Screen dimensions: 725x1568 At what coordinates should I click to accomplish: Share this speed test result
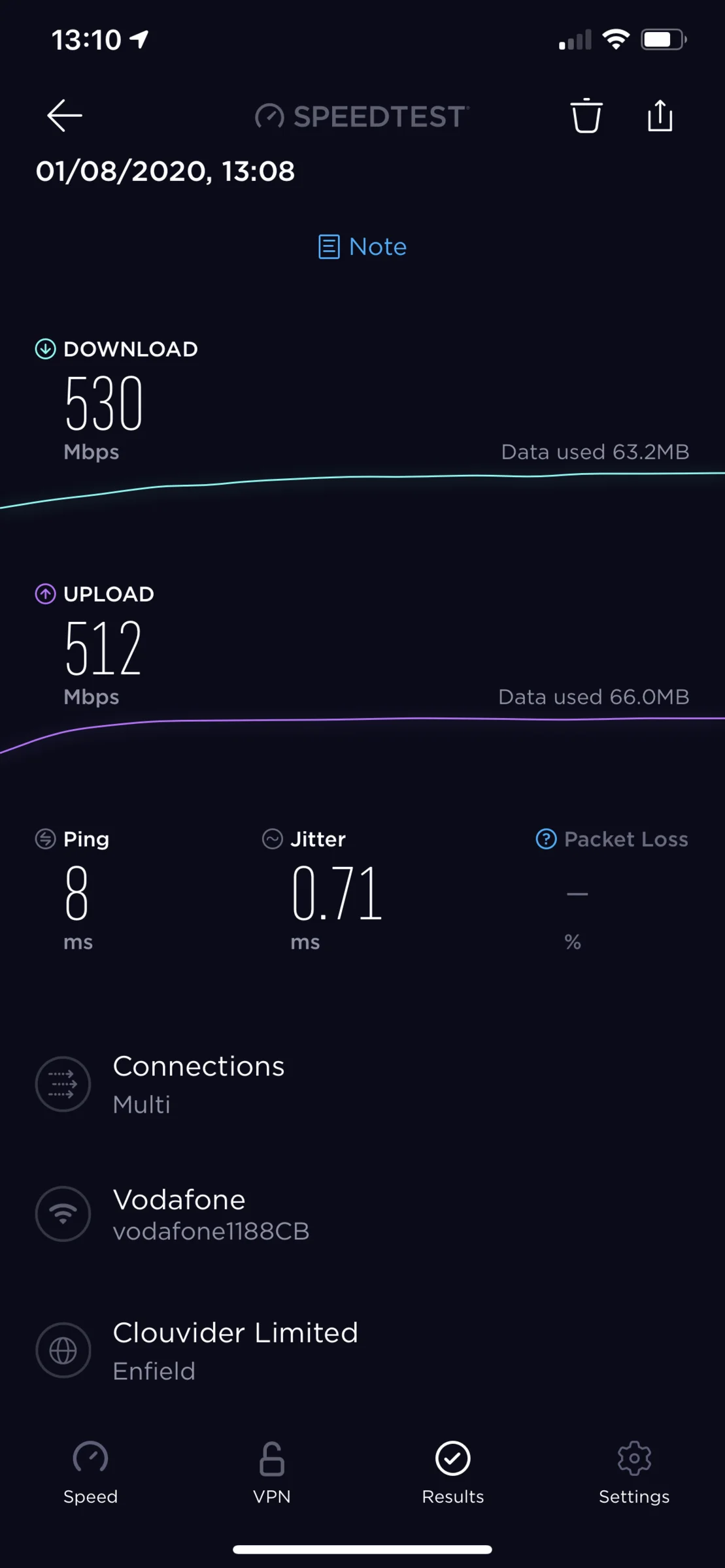coord(660,116)
